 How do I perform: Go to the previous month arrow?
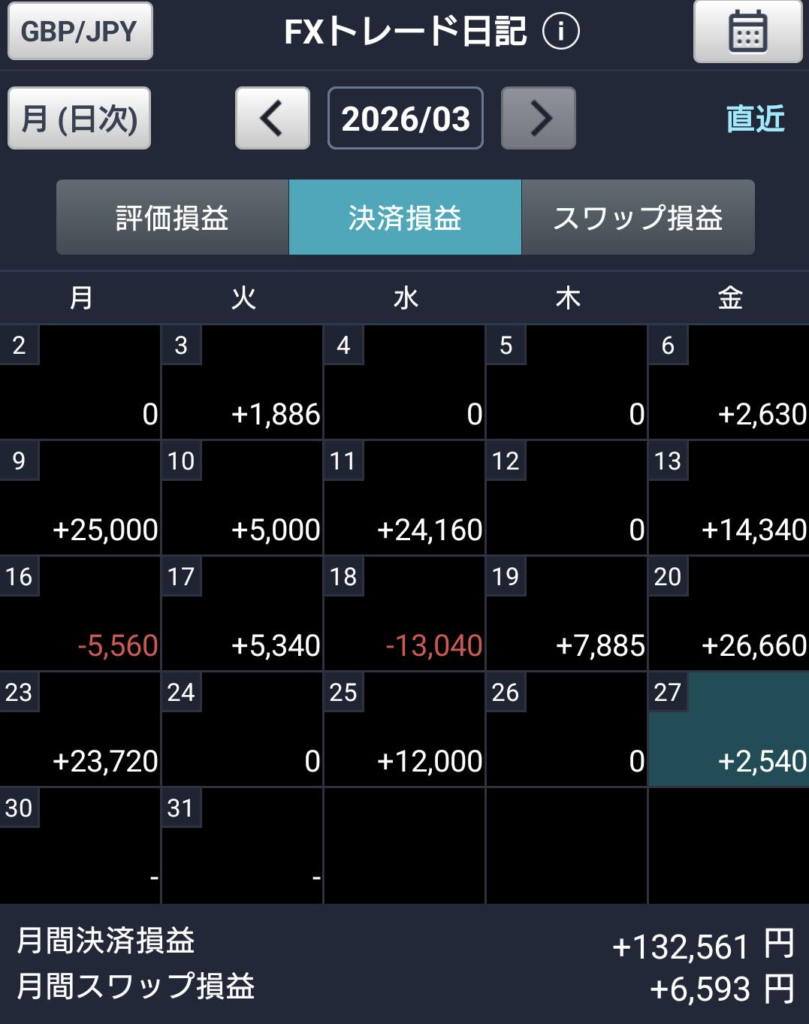272,118
